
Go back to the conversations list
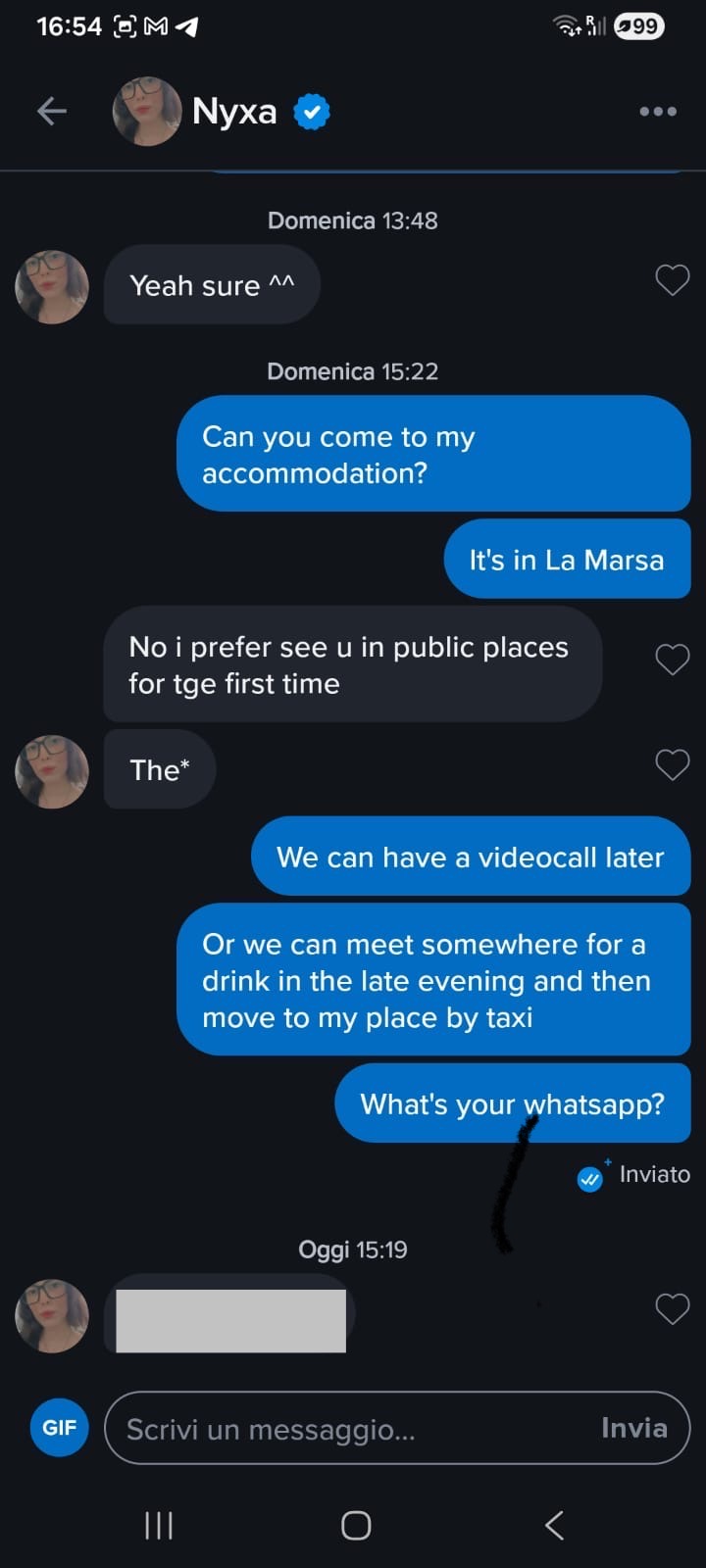click(52, 112)
